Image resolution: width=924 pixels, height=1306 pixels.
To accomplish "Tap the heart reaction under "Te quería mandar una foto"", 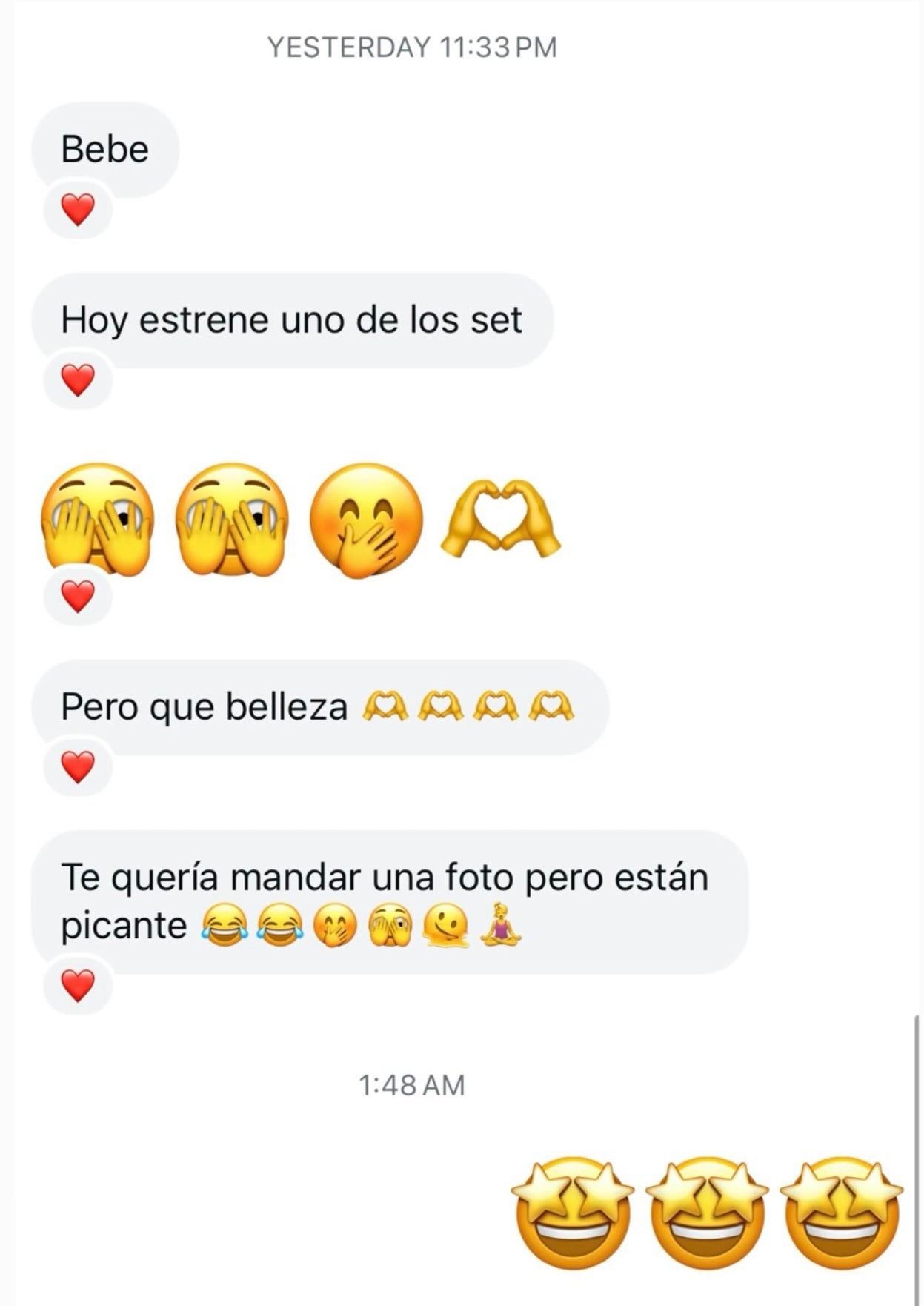I will coord(78,986).
